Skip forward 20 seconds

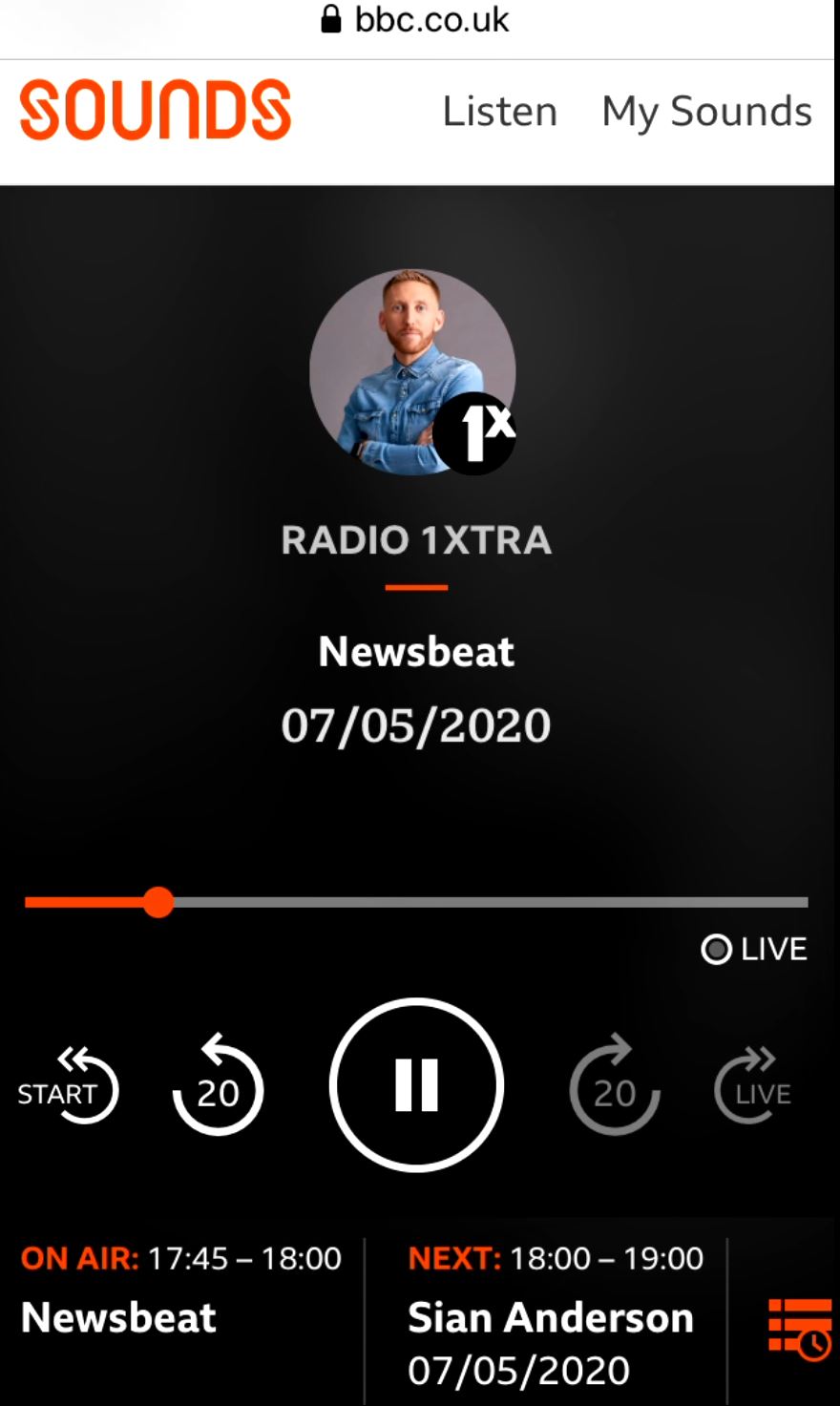pyautogui.click(x=615, y=1086)
